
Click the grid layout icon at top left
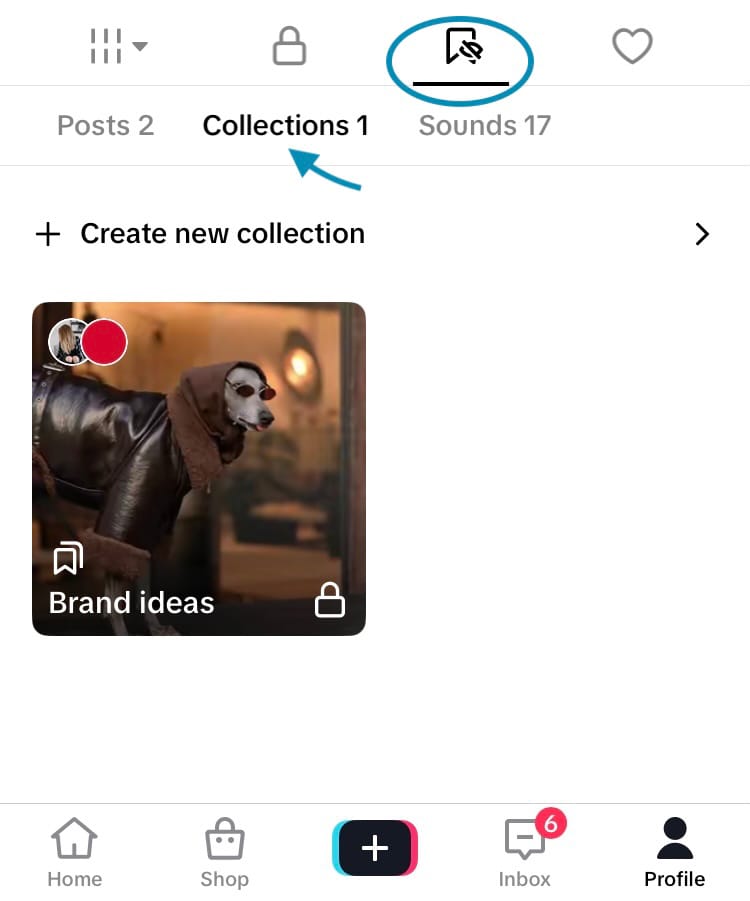coord(105,44)
